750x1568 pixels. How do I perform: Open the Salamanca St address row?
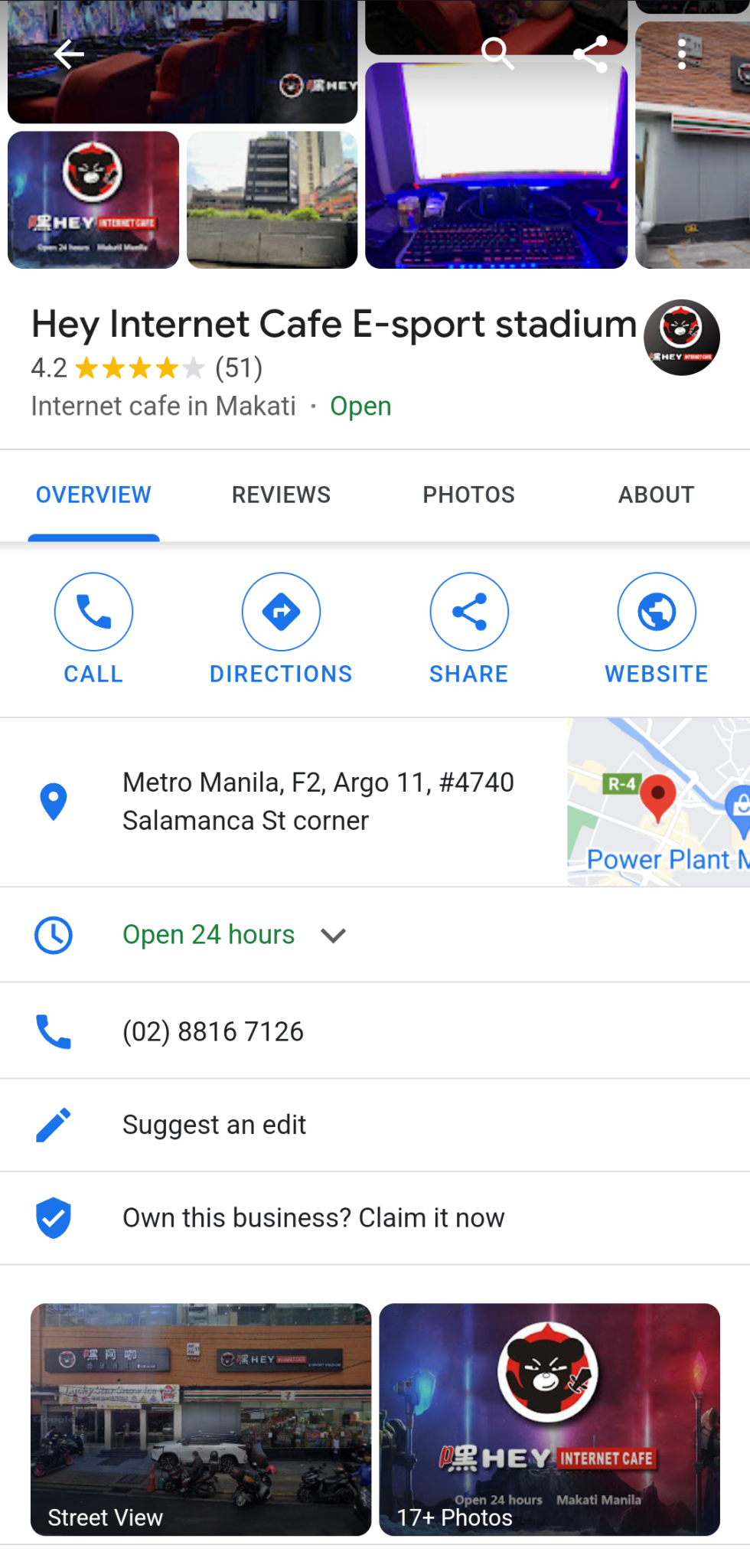(x=318, y=802)
